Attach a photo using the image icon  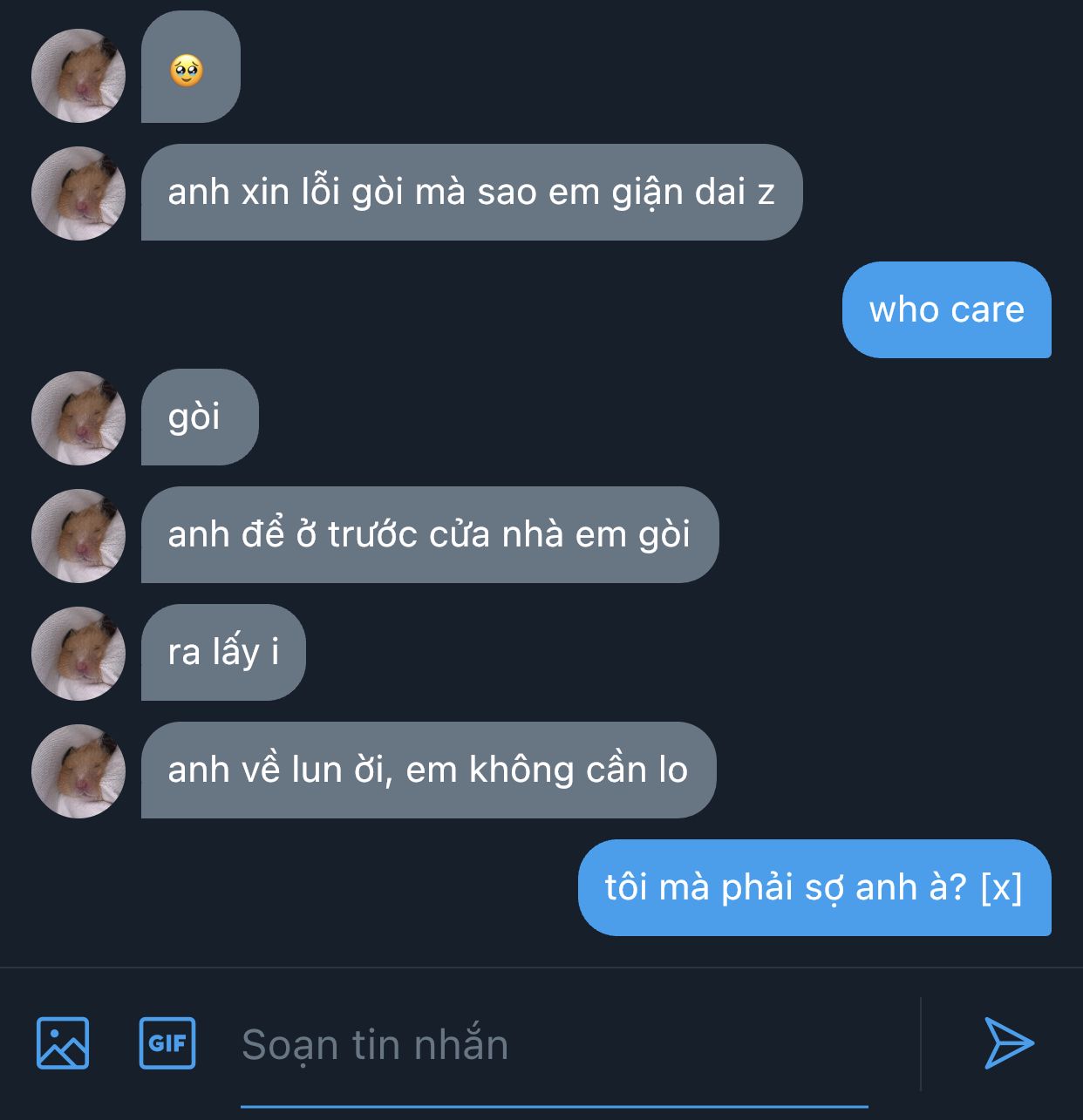63,1042
